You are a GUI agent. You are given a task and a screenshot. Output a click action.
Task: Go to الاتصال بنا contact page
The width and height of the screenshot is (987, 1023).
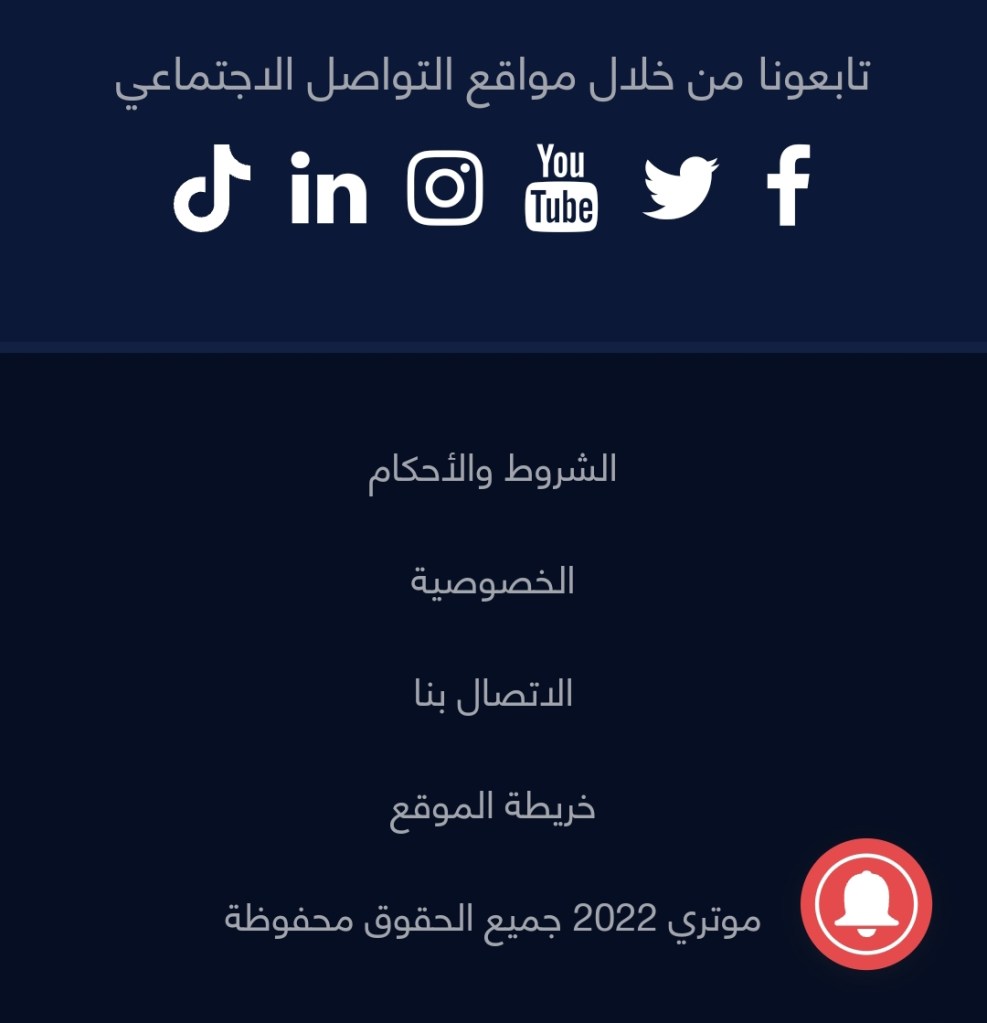pos(493,694)
